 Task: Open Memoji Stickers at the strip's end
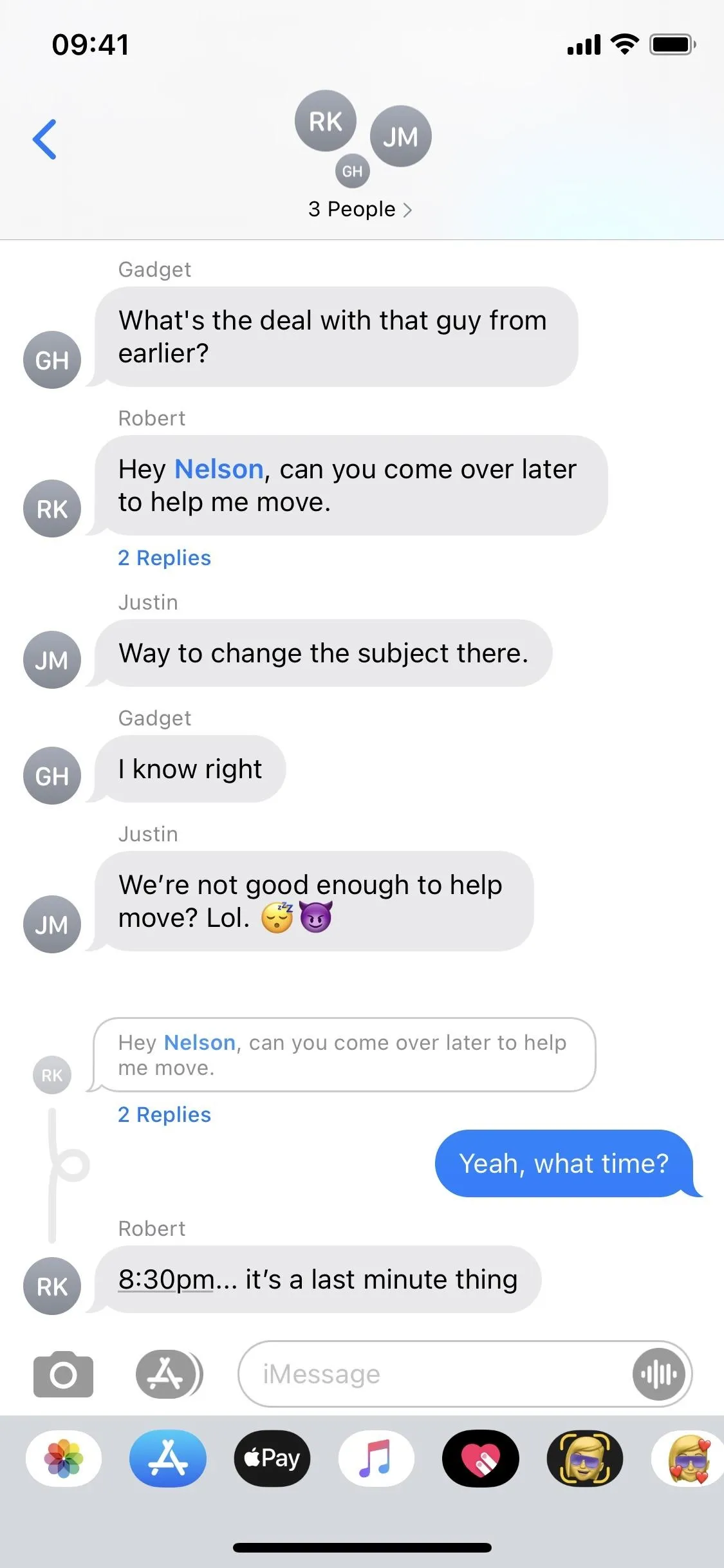pyautogui.click(x=687, y=1458)
